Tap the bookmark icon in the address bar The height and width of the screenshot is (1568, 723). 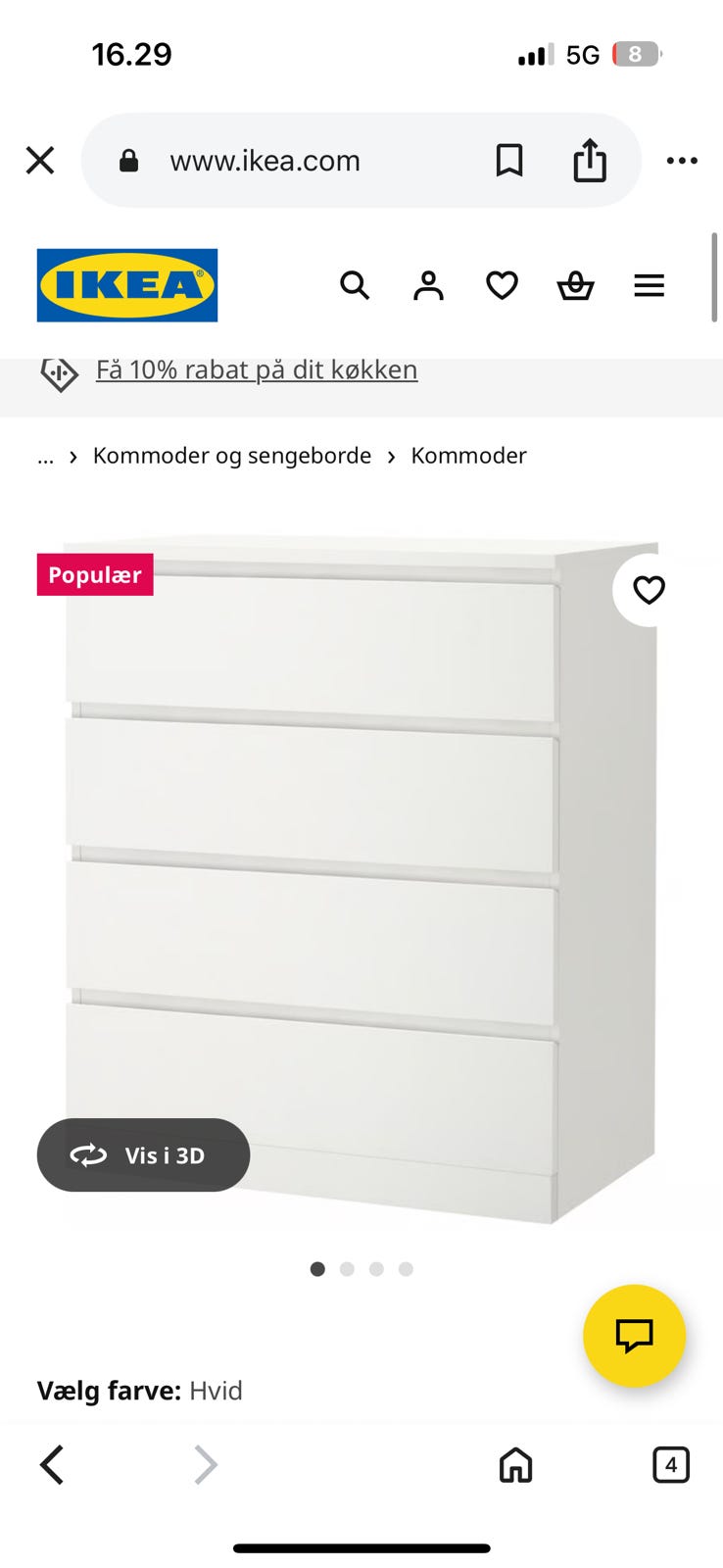(510, 160)
